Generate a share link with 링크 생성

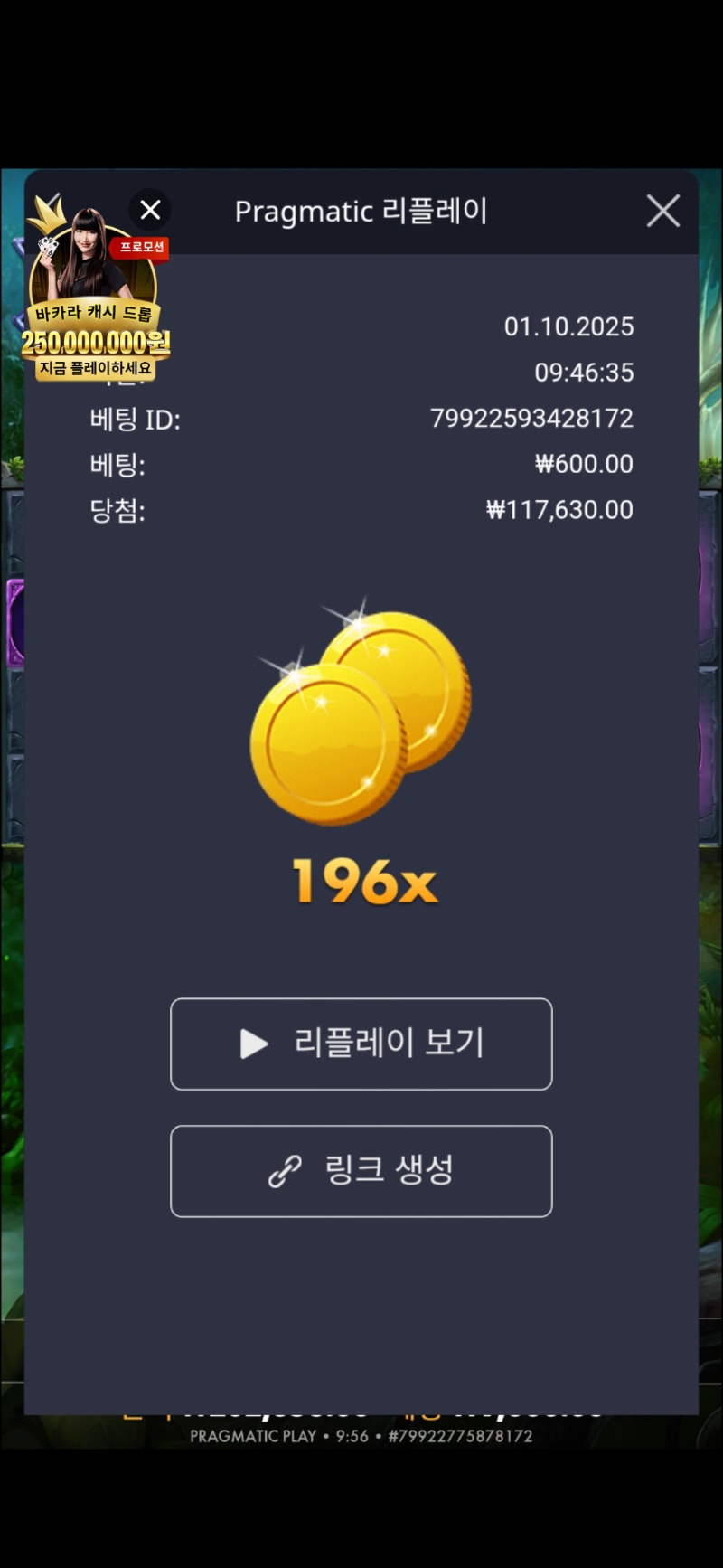pyautogui.click(x=361, y=1171)
